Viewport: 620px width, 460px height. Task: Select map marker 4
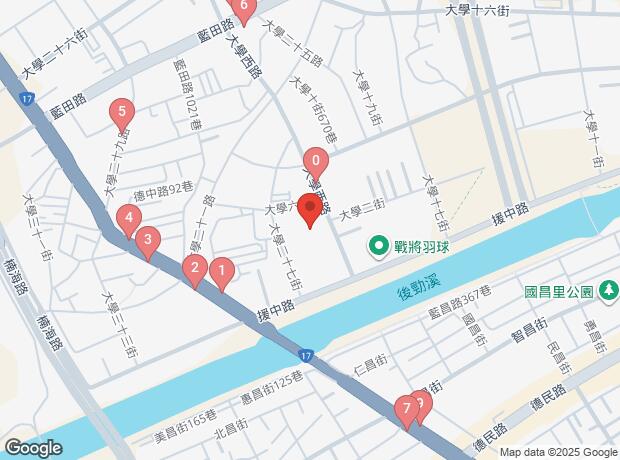coord(129,221)
